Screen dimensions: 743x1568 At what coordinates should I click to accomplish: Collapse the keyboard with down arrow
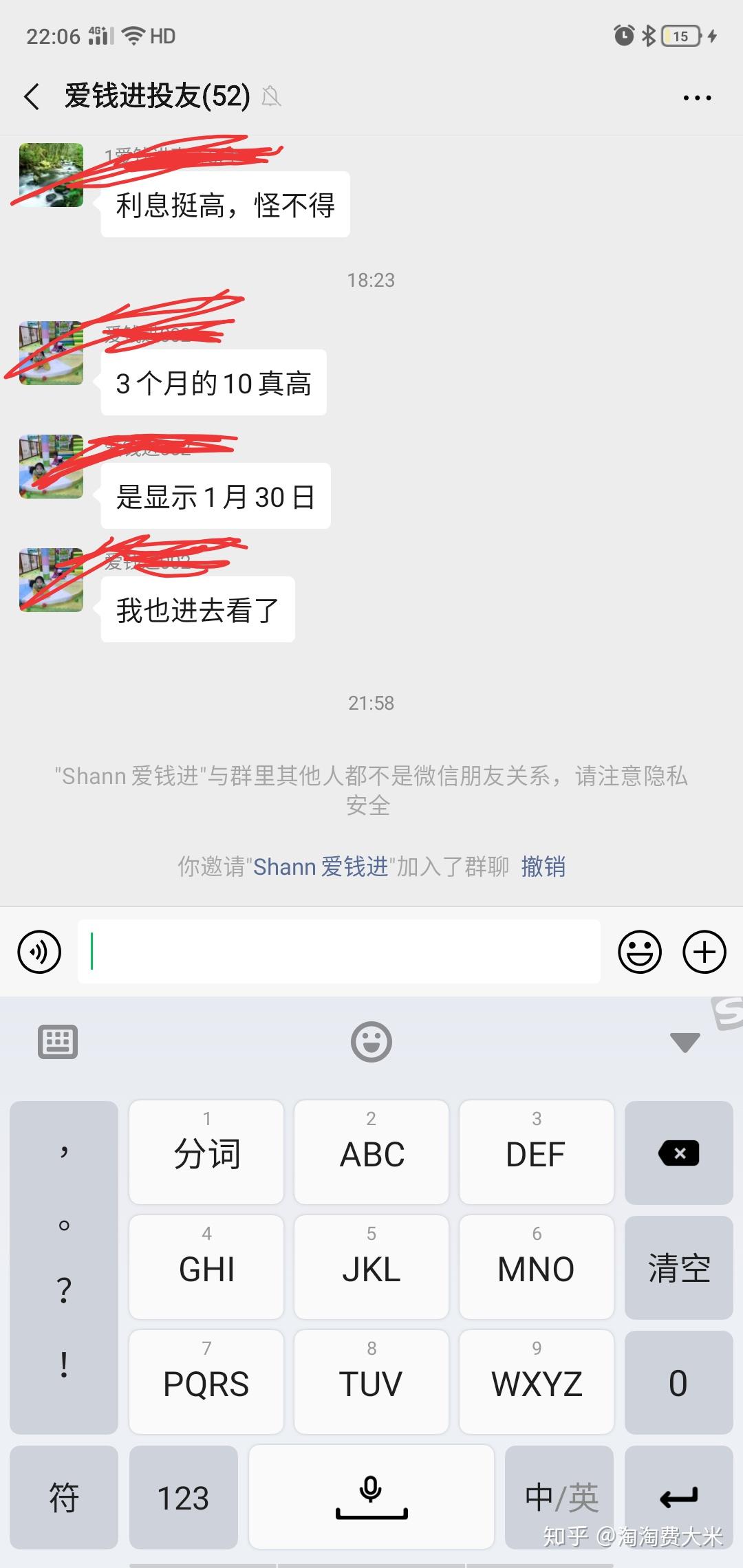(x=685, y=1042)
